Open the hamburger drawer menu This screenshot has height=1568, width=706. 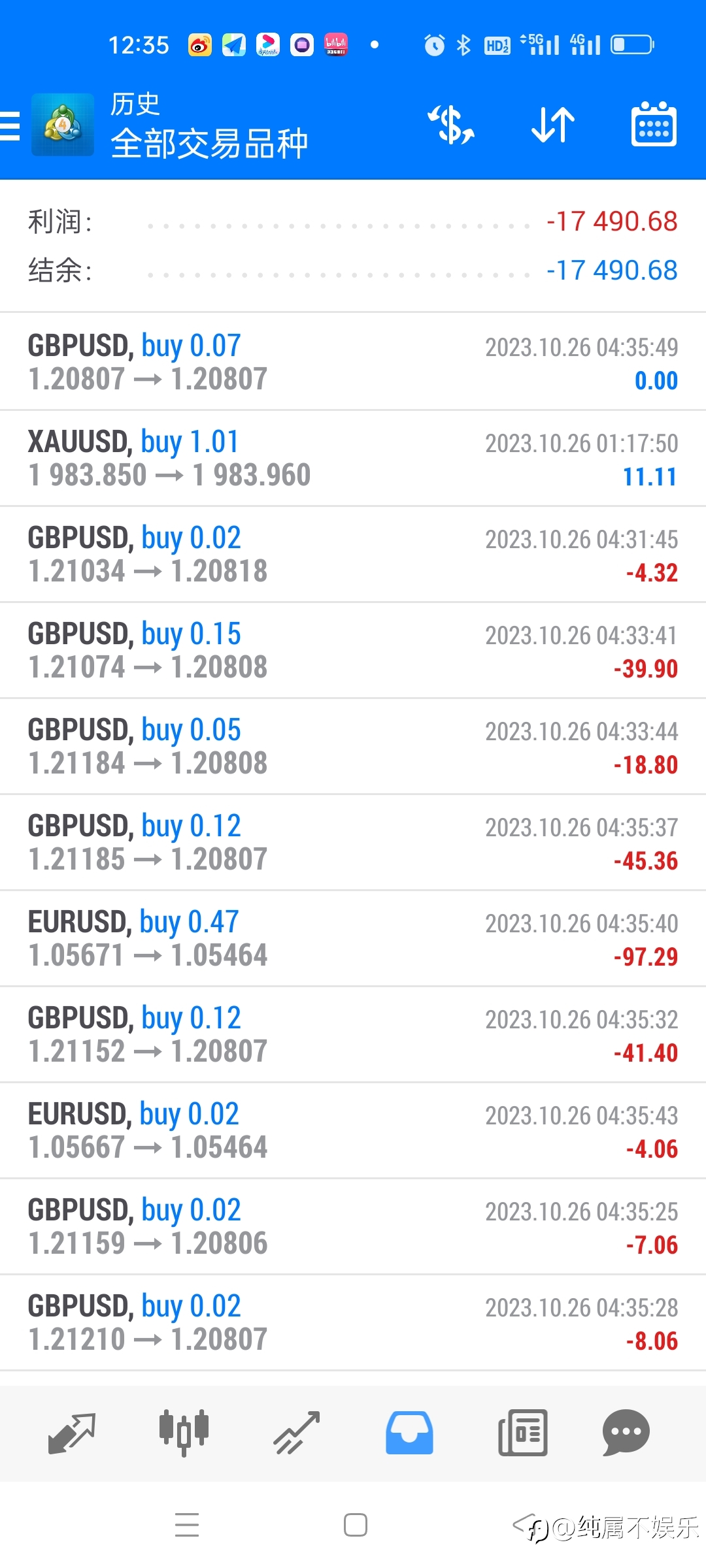pyautogui.click(x=9, y=125)
